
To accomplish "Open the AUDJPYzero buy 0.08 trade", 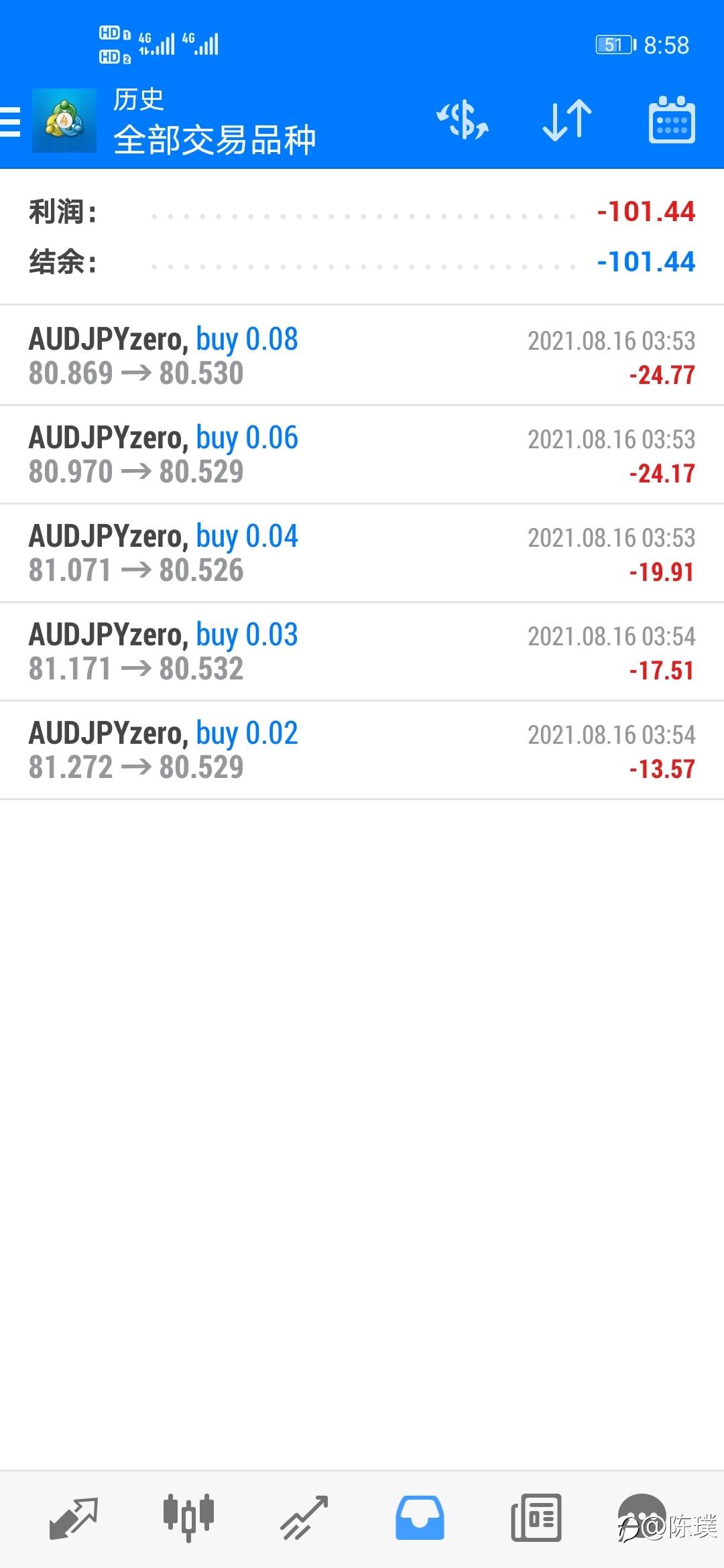I will (362, 356).
